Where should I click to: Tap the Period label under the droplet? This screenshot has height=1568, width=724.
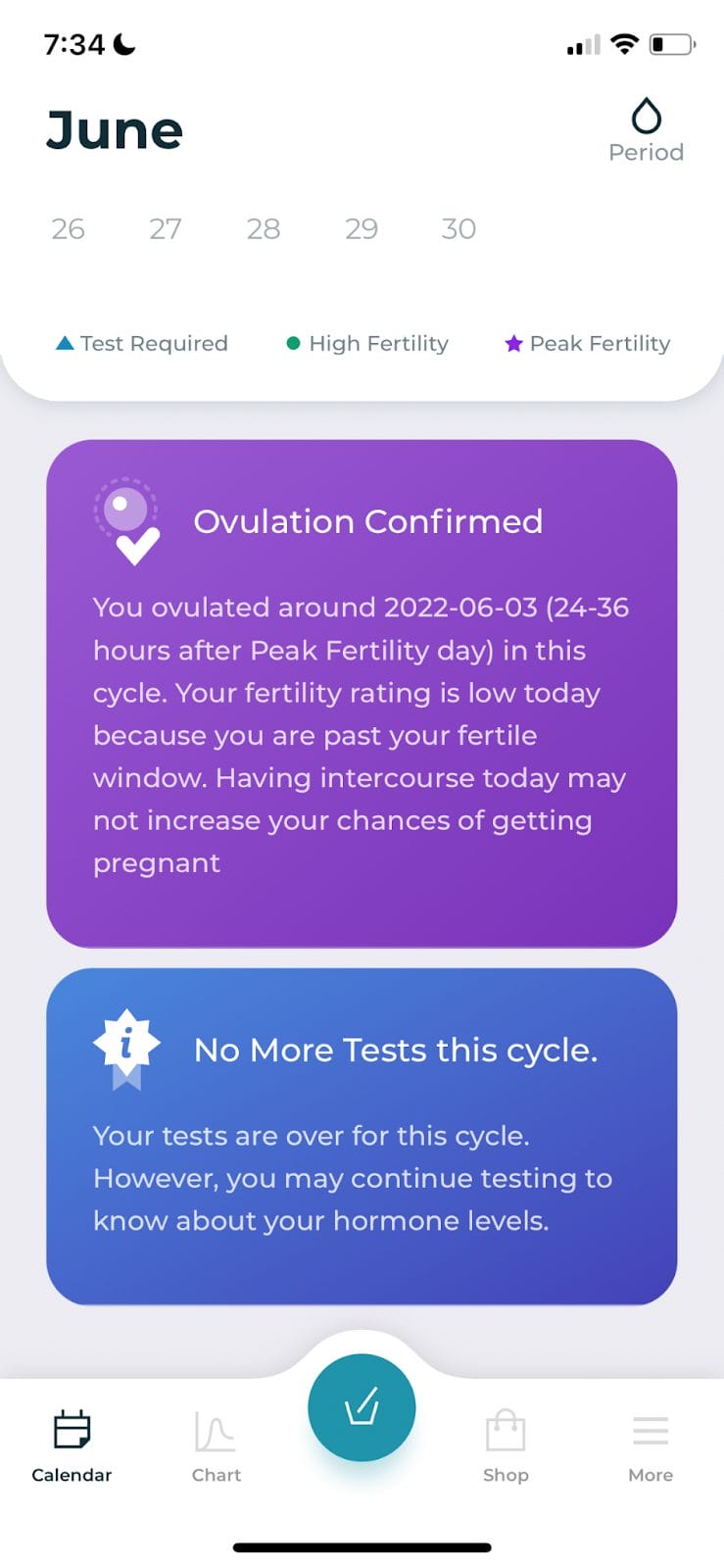coord(647,152)
